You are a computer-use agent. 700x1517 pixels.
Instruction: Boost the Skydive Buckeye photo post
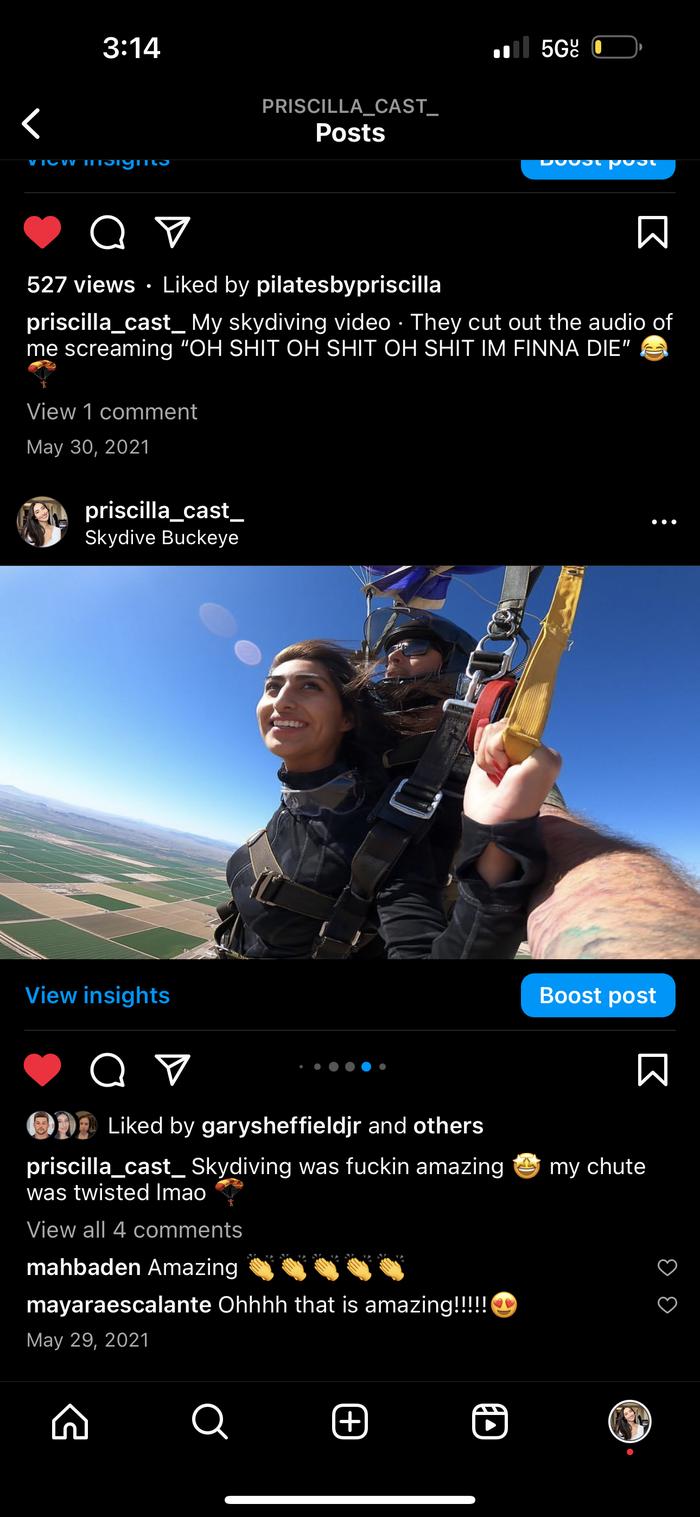597,996
